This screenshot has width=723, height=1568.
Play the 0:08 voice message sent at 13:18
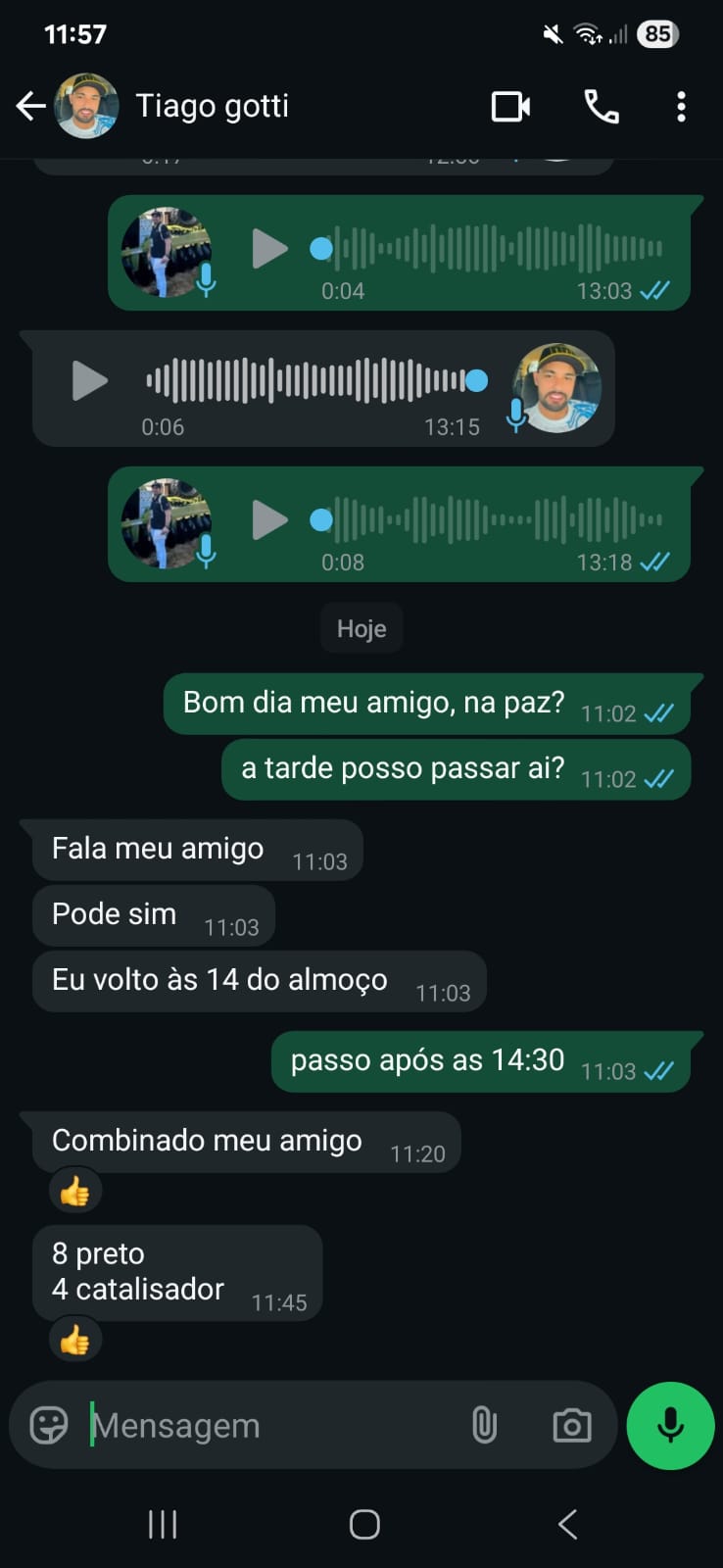[x=269, y=520]
